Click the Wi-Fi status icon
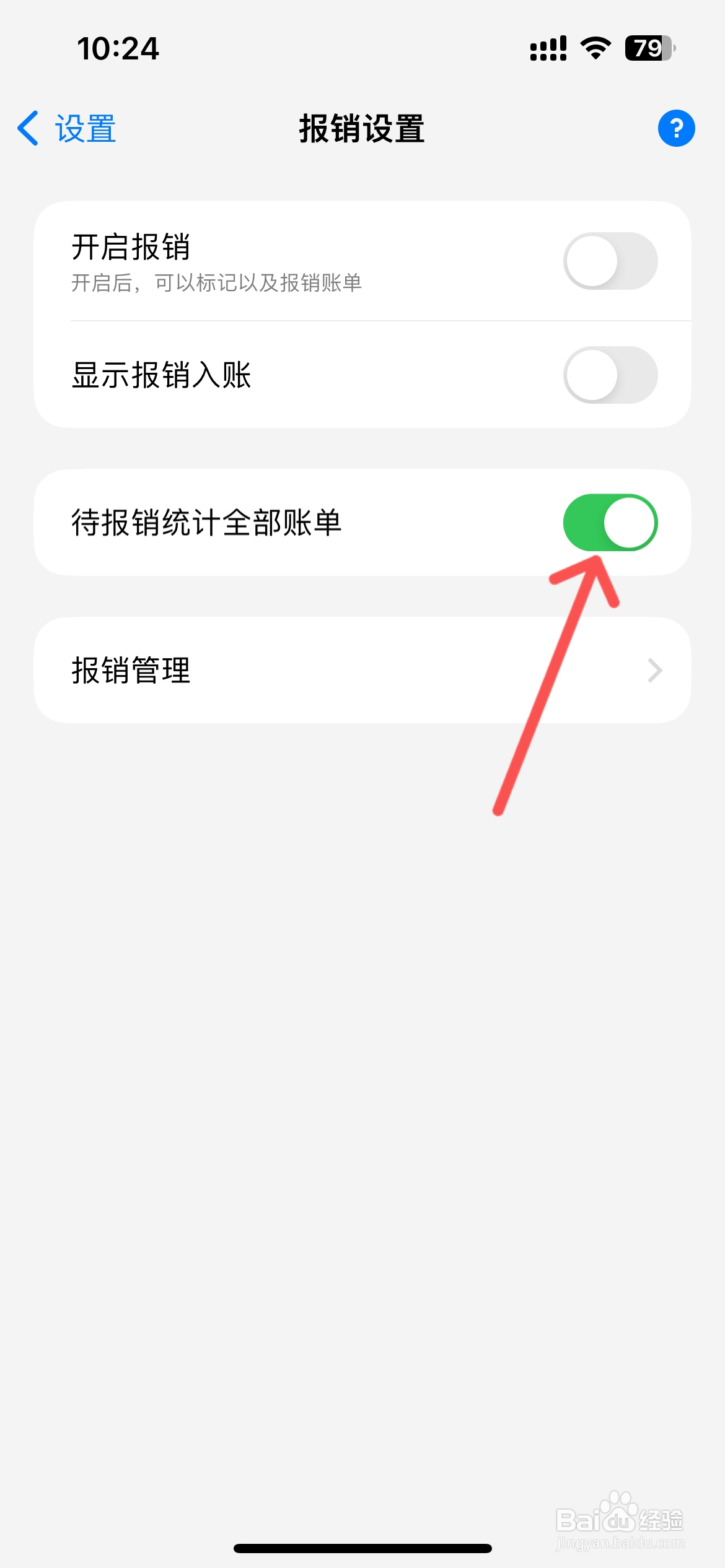Viewport: 725px width, 1568px height. pyautogui.click(x=595, y=48)
